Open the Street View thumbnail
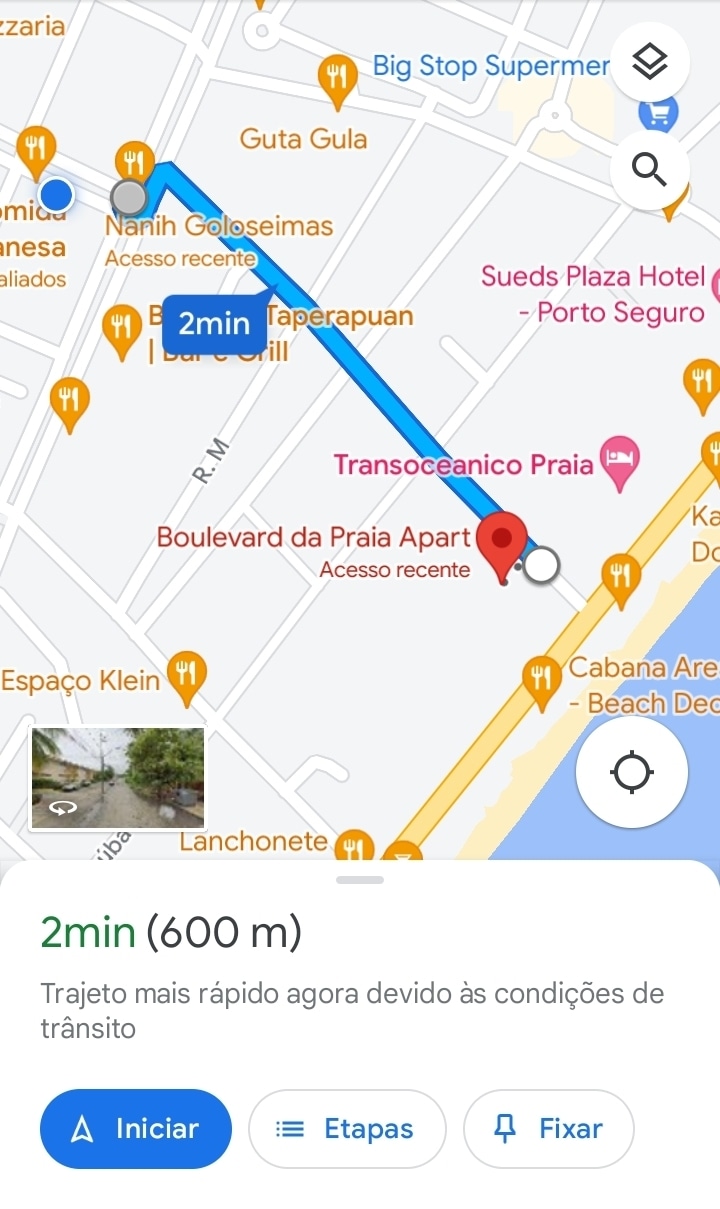The width and height of the screenshot is (720, 1209). point(118,778)
